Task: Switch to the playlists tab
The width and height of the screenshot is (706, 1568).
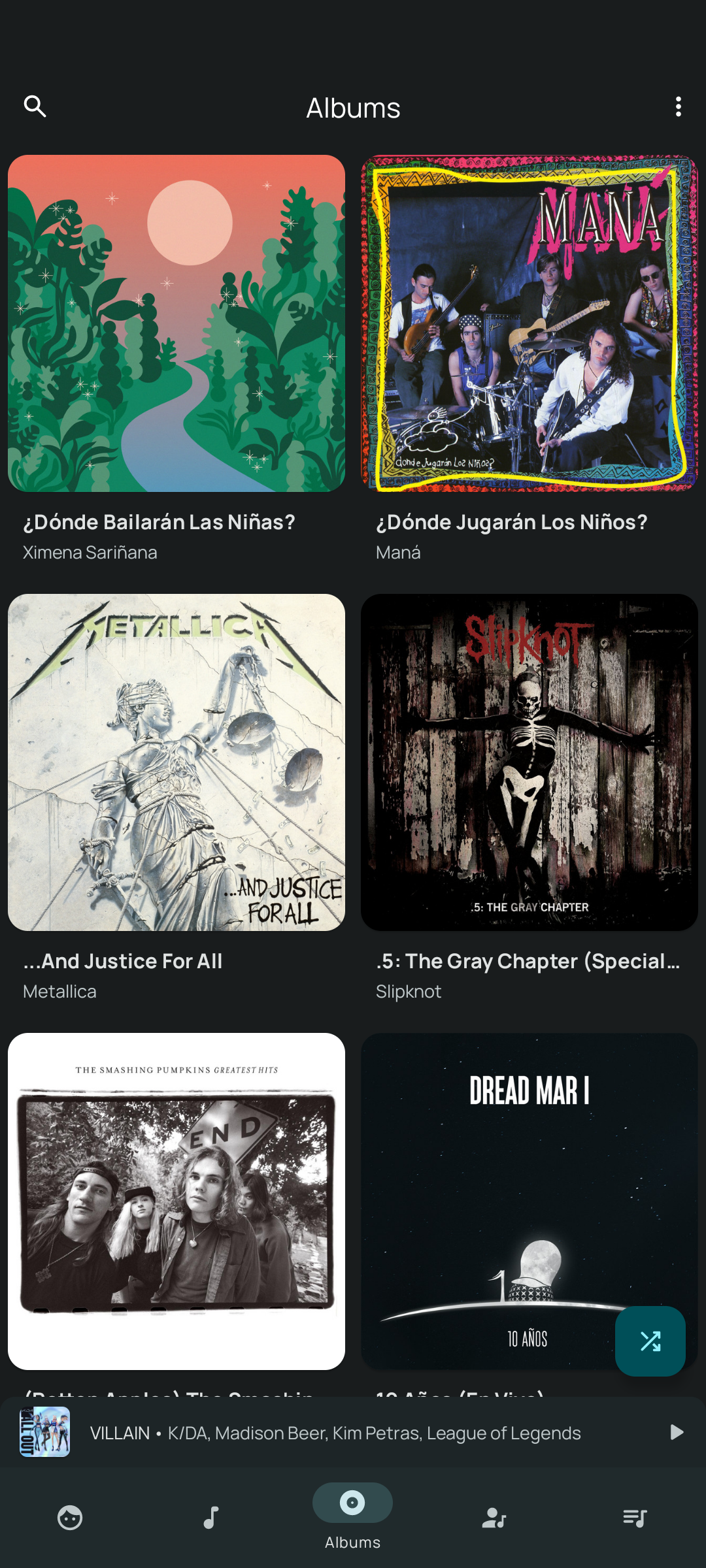Action: coord(635,1518)
